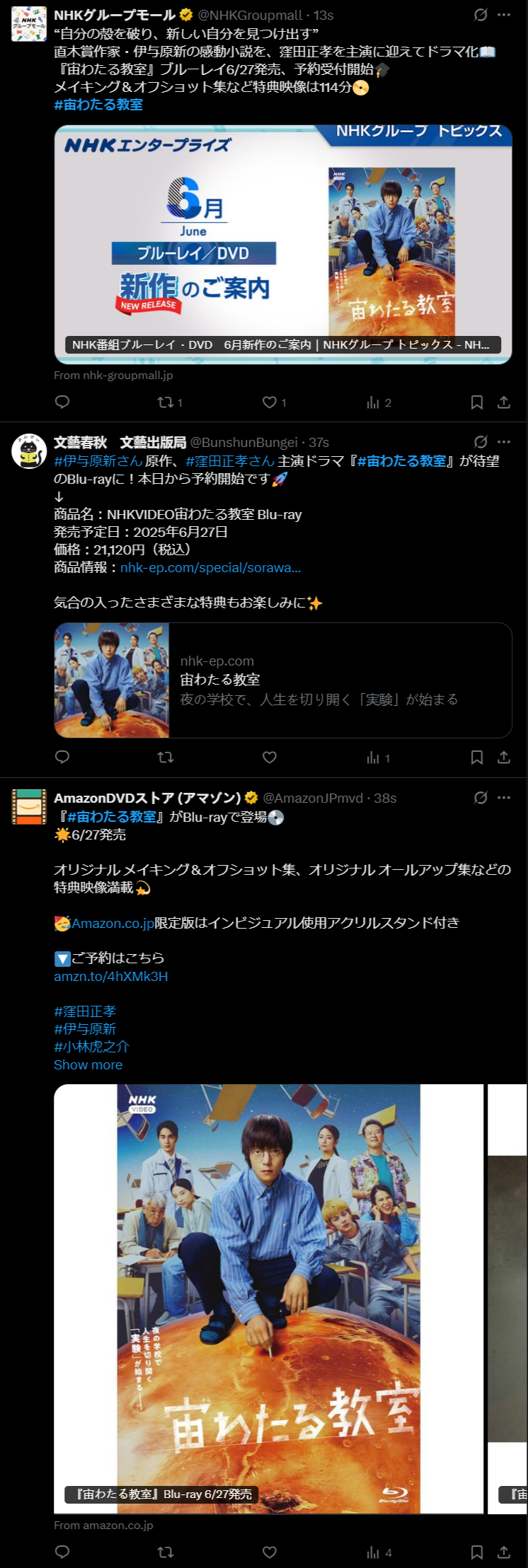Bookmark the AmazonDVDストア post
The width and height of the screenshot is (528, 1568).
pyautogui.click(x=477, y=1552)
